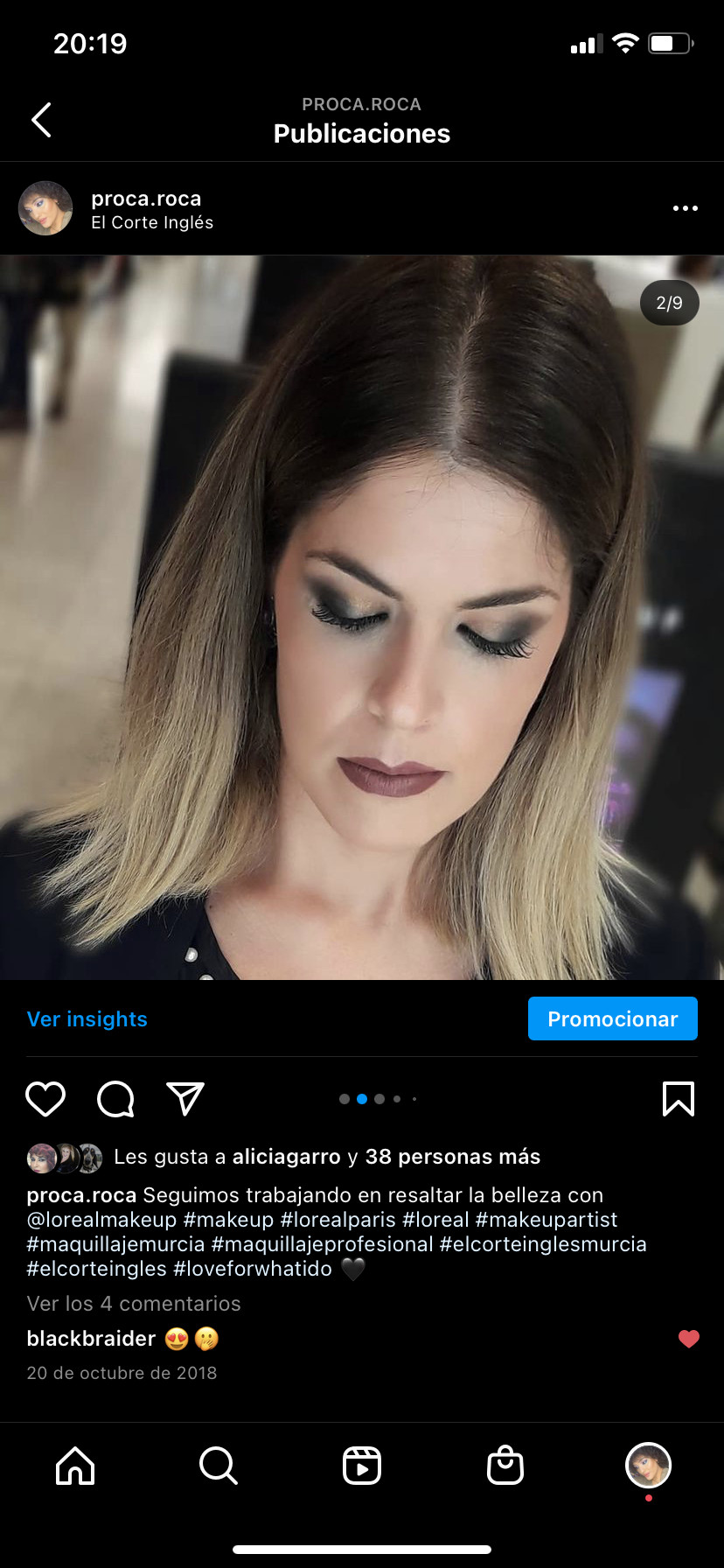Tap Ver insights
This screenshot has height=1568, width=724.
[87, 1019]
